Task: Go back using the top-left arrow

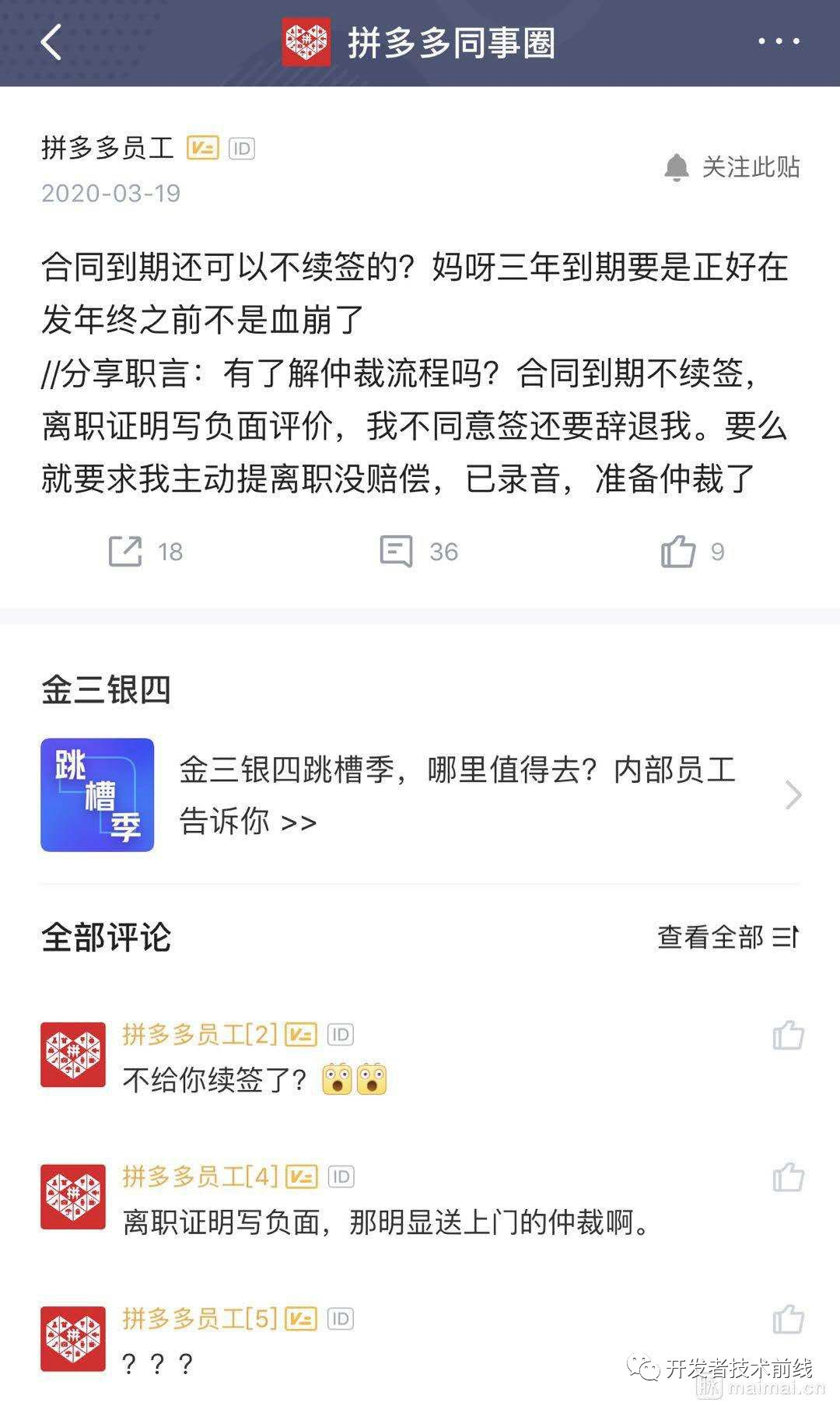Action: [x=51, y=42]
